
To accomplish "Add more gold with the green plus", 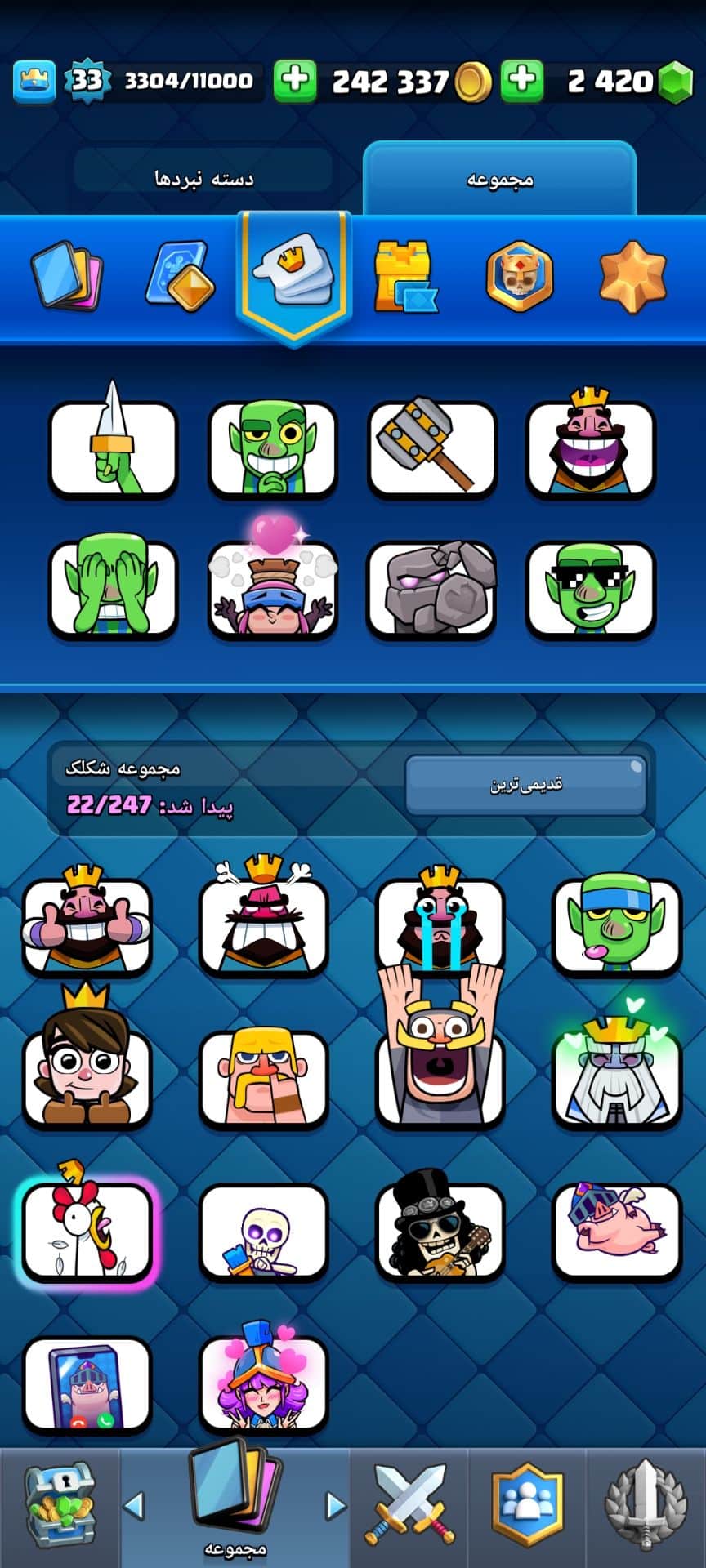I will click(294, 80).
